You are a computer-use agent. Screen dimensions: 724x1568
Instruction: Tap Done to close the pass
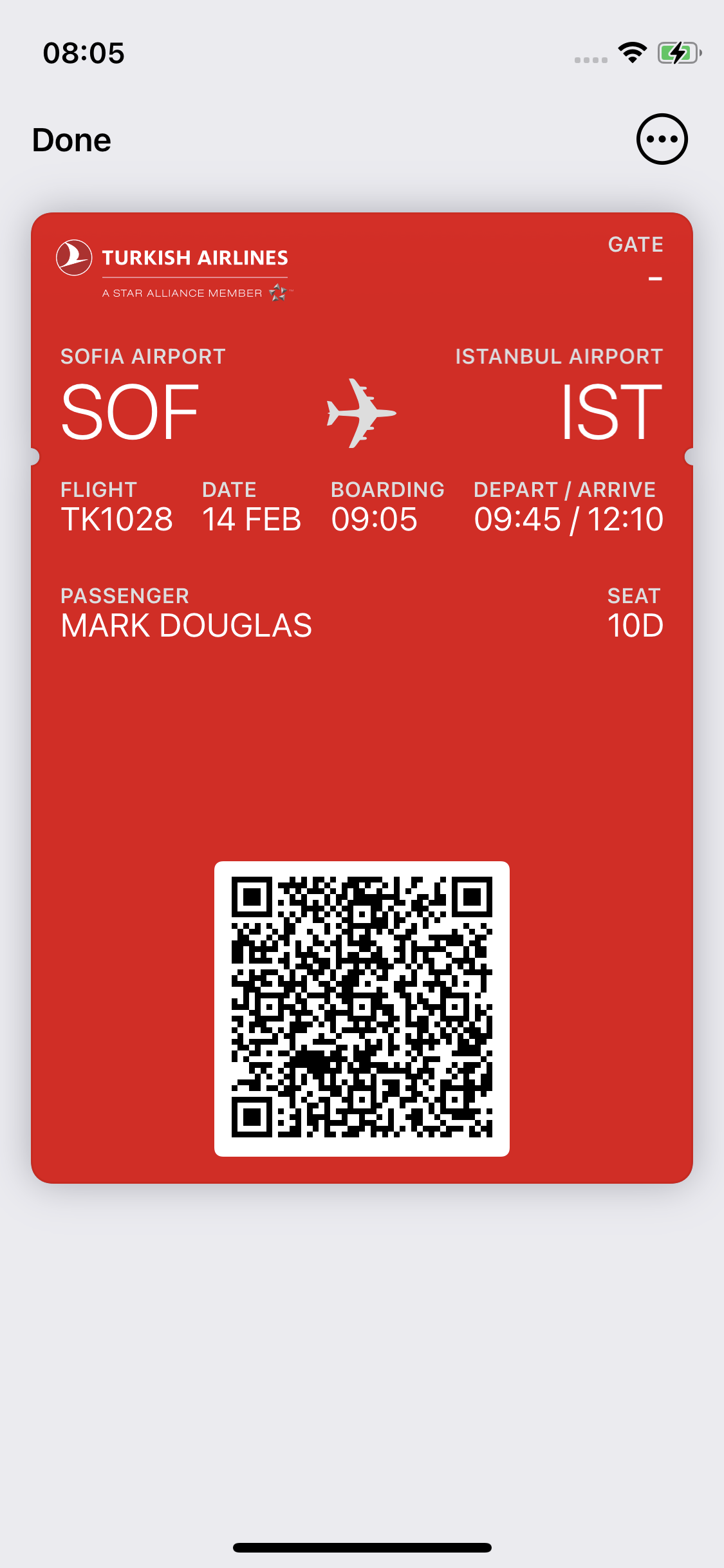click(71, 140)
